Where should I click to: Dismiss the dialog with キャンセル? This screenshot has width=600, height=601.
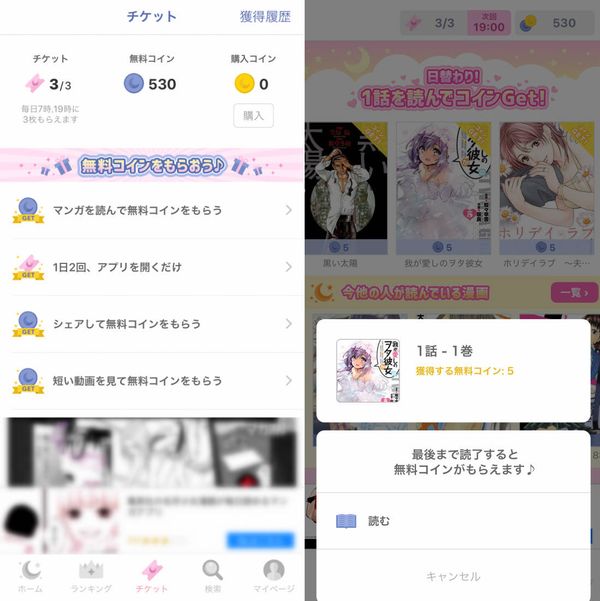tap(453, 576)
